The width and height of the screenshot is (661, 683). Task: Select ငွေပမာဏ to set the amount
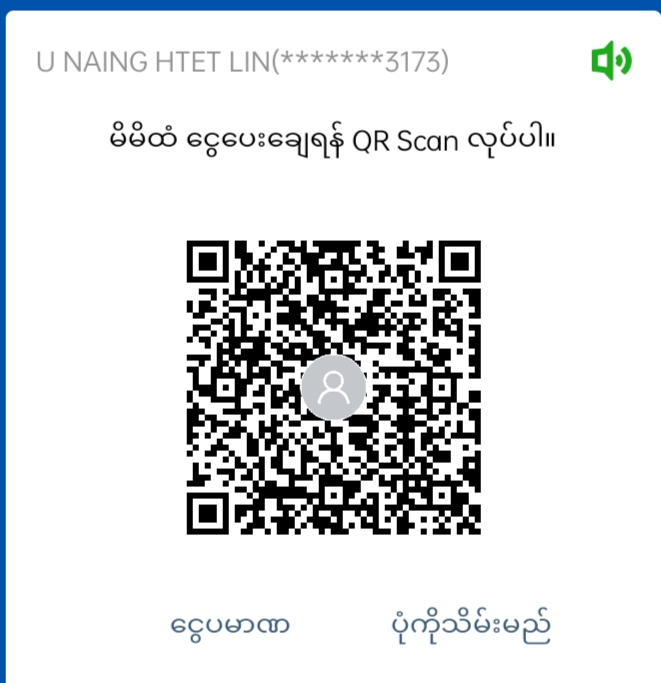click(x=231, y=627)
